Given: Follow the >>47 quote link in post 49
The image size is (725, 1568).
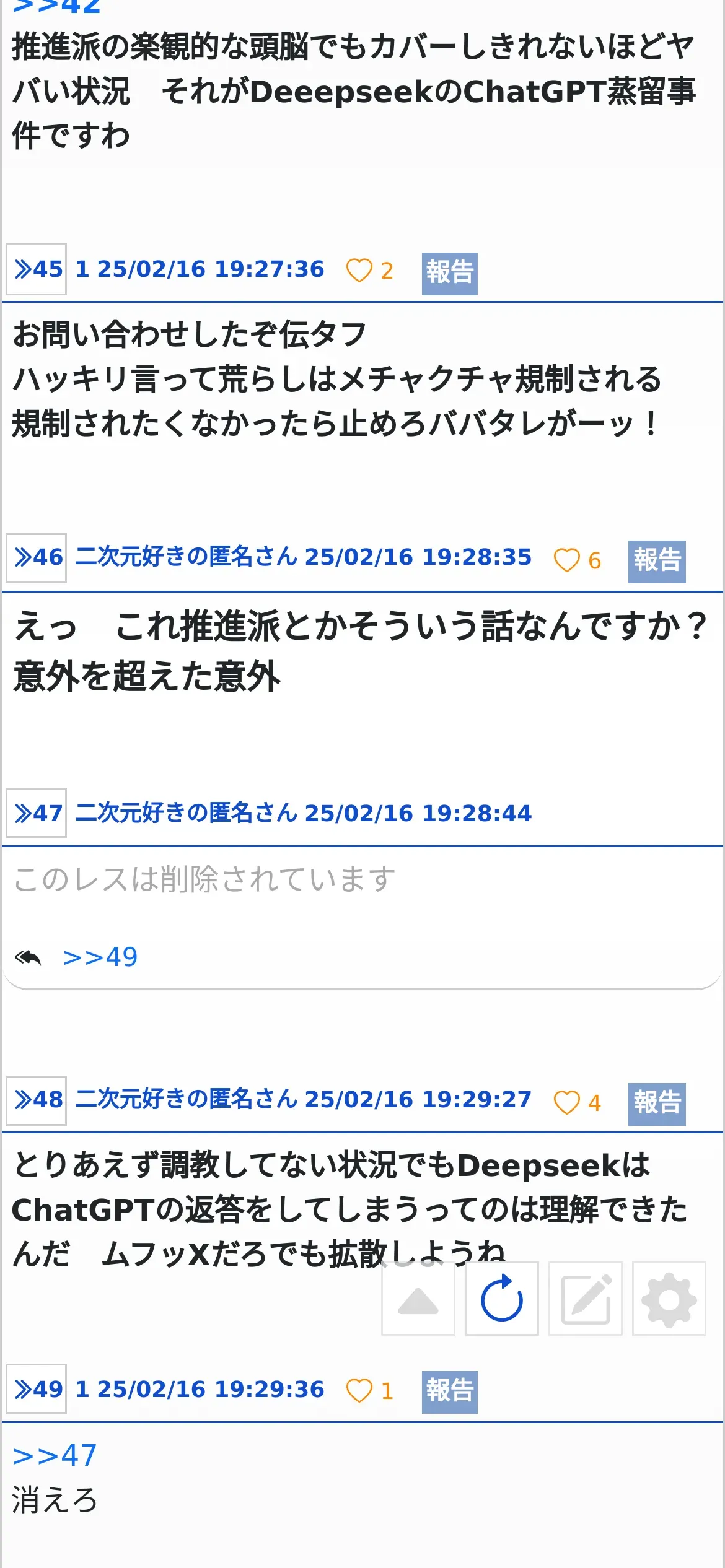Looking at the screenshot, I should pyautogui.click(x=55, y=1456).
